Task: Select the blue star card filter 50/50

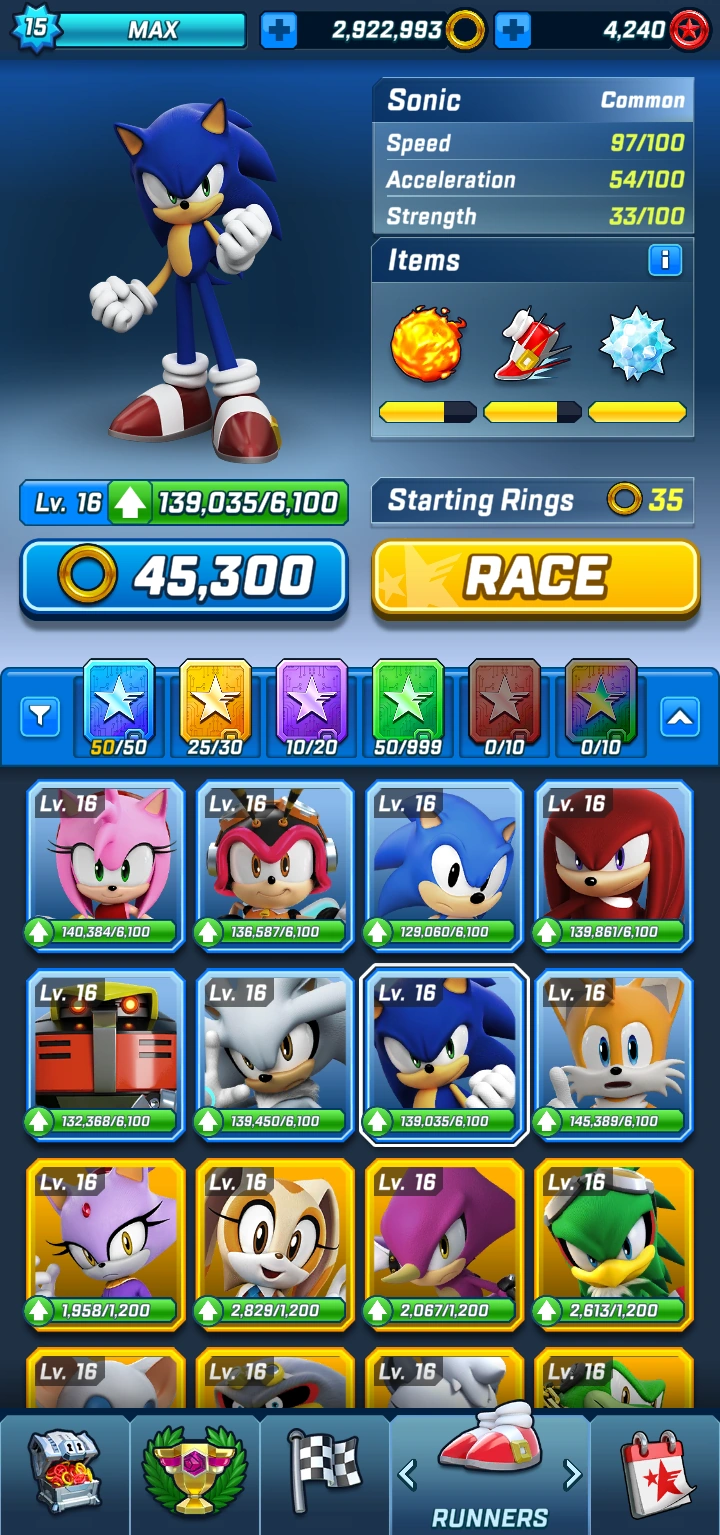Action: coord(119,707)
